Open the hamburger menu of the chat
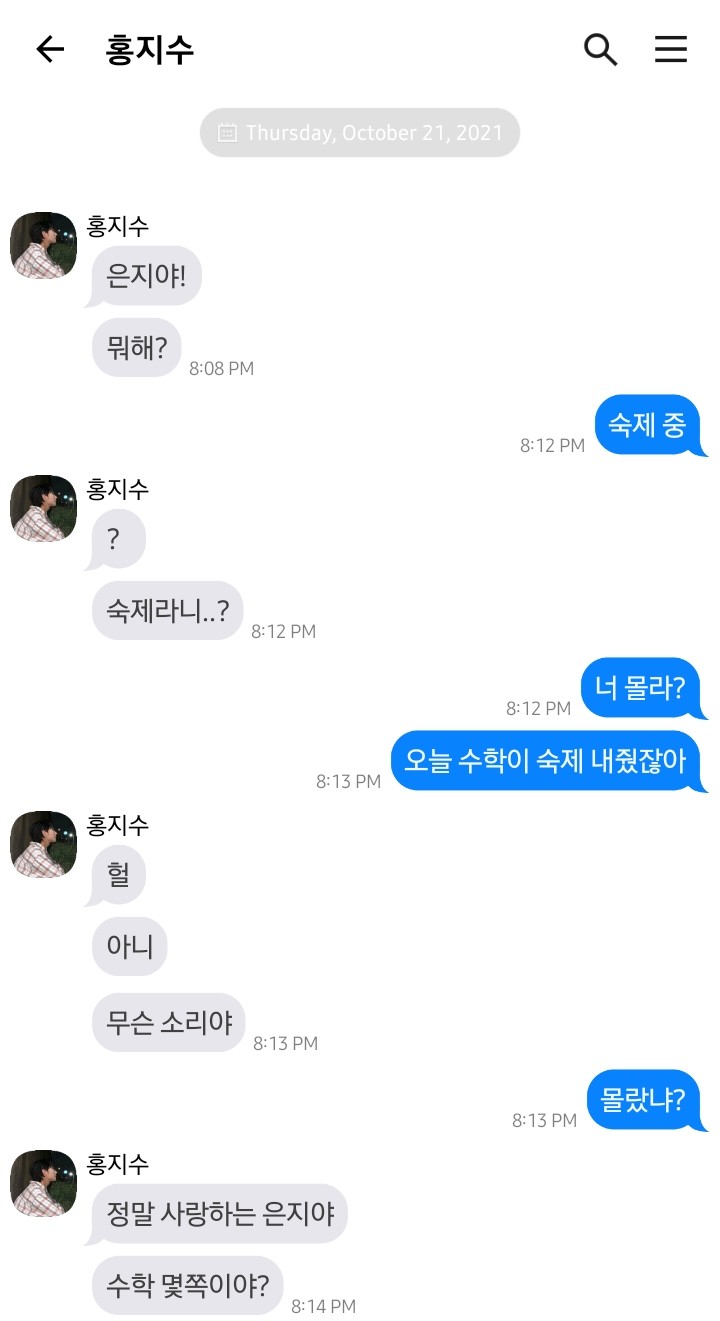This screenshot has width=720, height=1321. pos(671,49)
